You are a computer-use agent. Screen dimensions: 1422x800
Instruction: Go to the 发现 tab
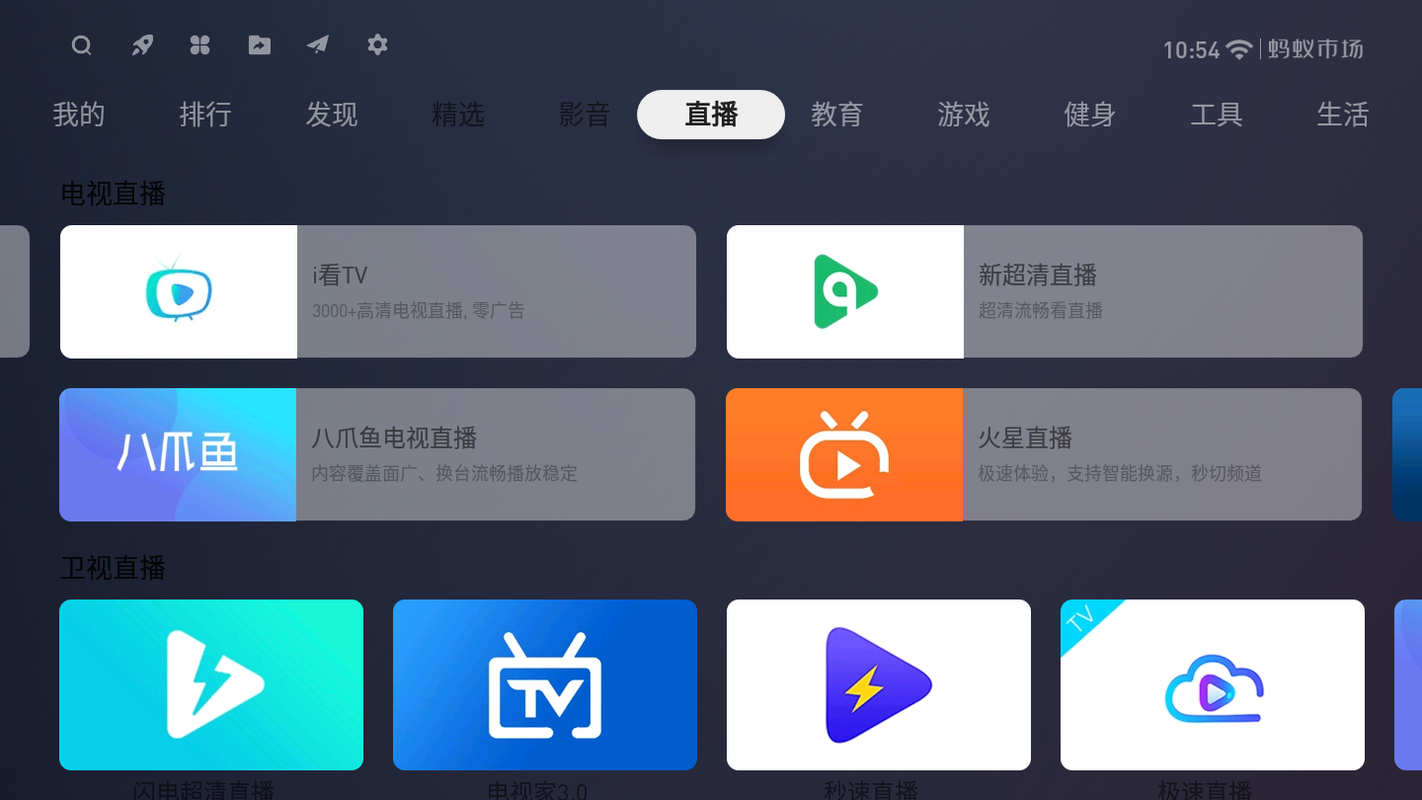point(331,115)
